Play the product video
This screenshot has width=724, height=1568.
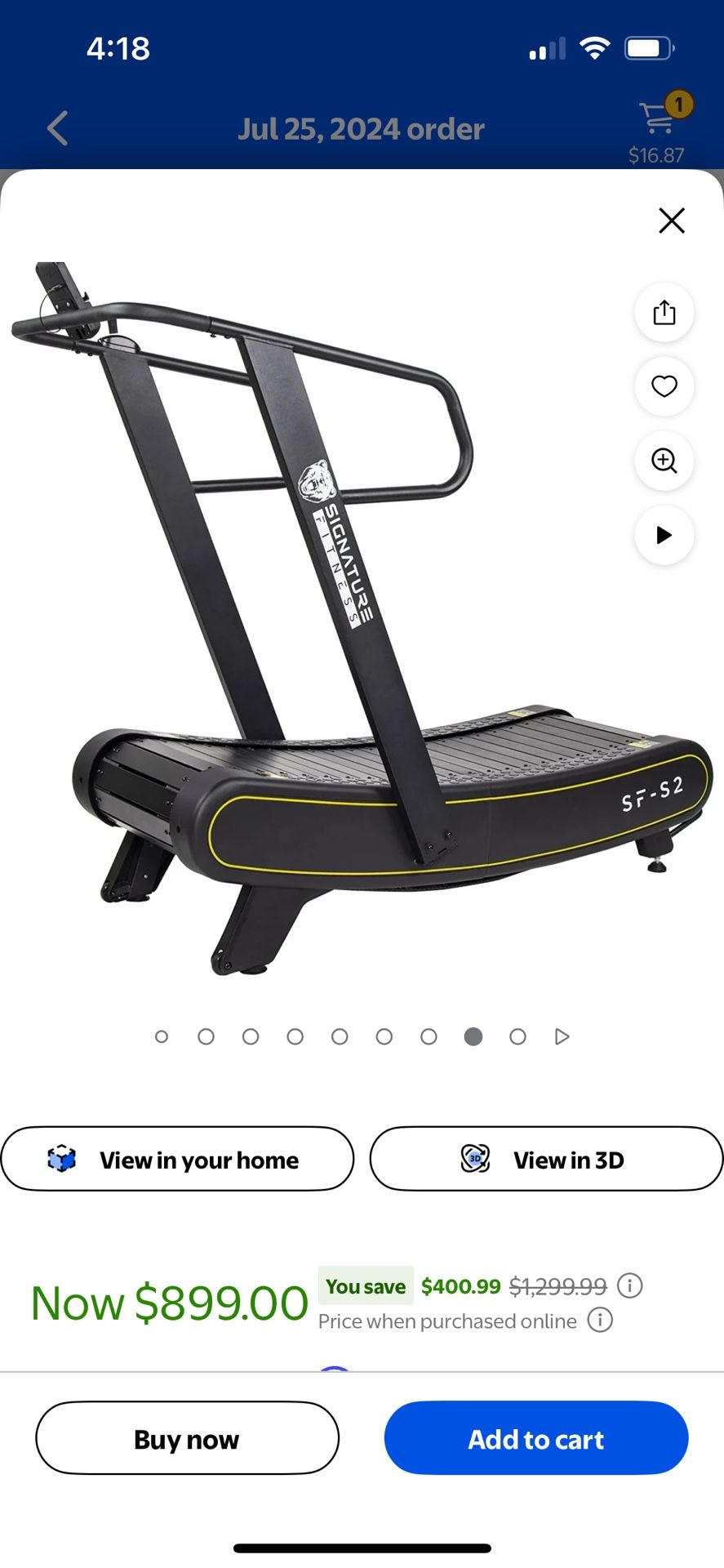(664, 535)
